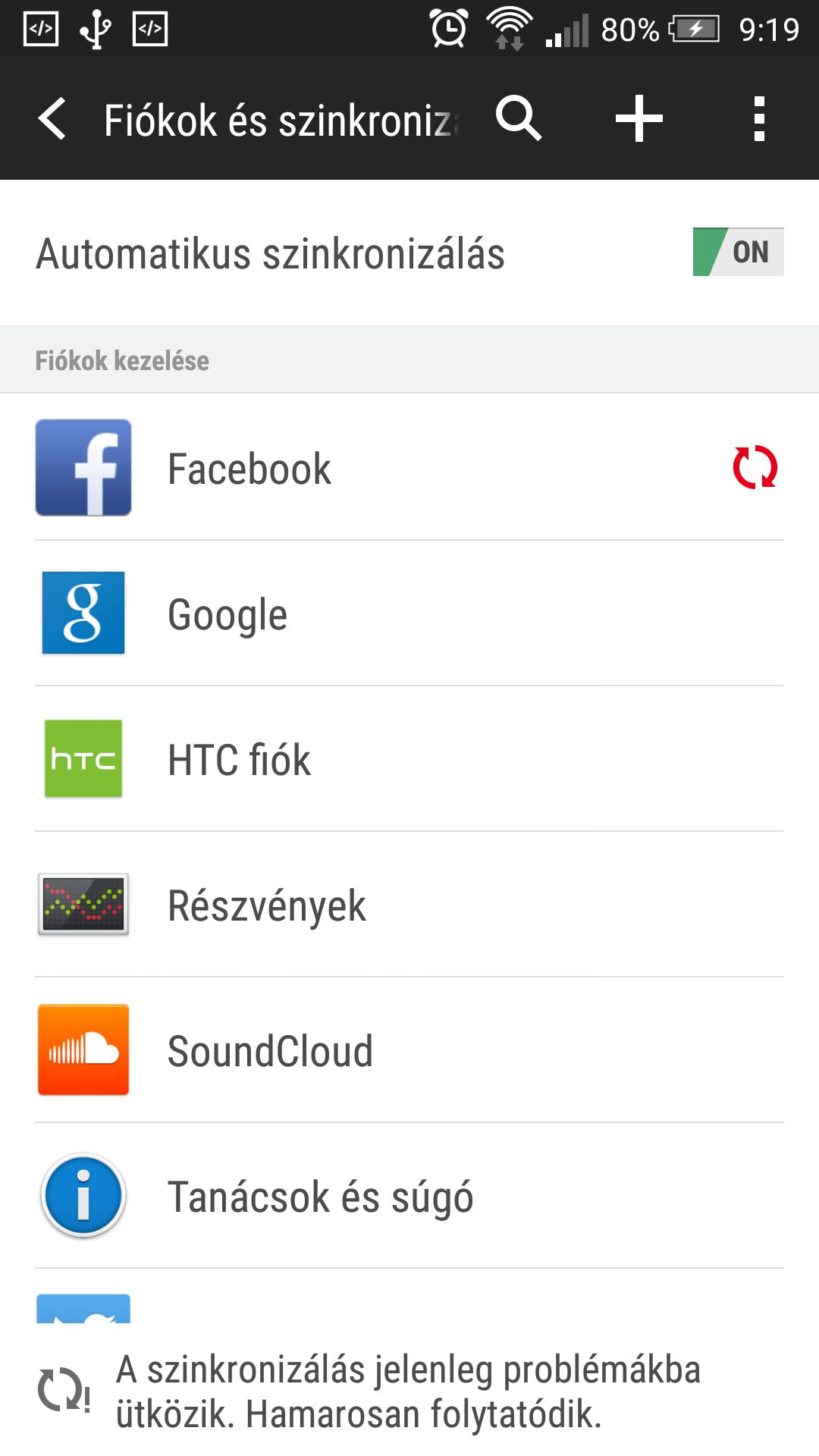Screen dimensions: 819x1456
Task: Open Tanácsok és súgó
Action: click(x=409, y=1195)
